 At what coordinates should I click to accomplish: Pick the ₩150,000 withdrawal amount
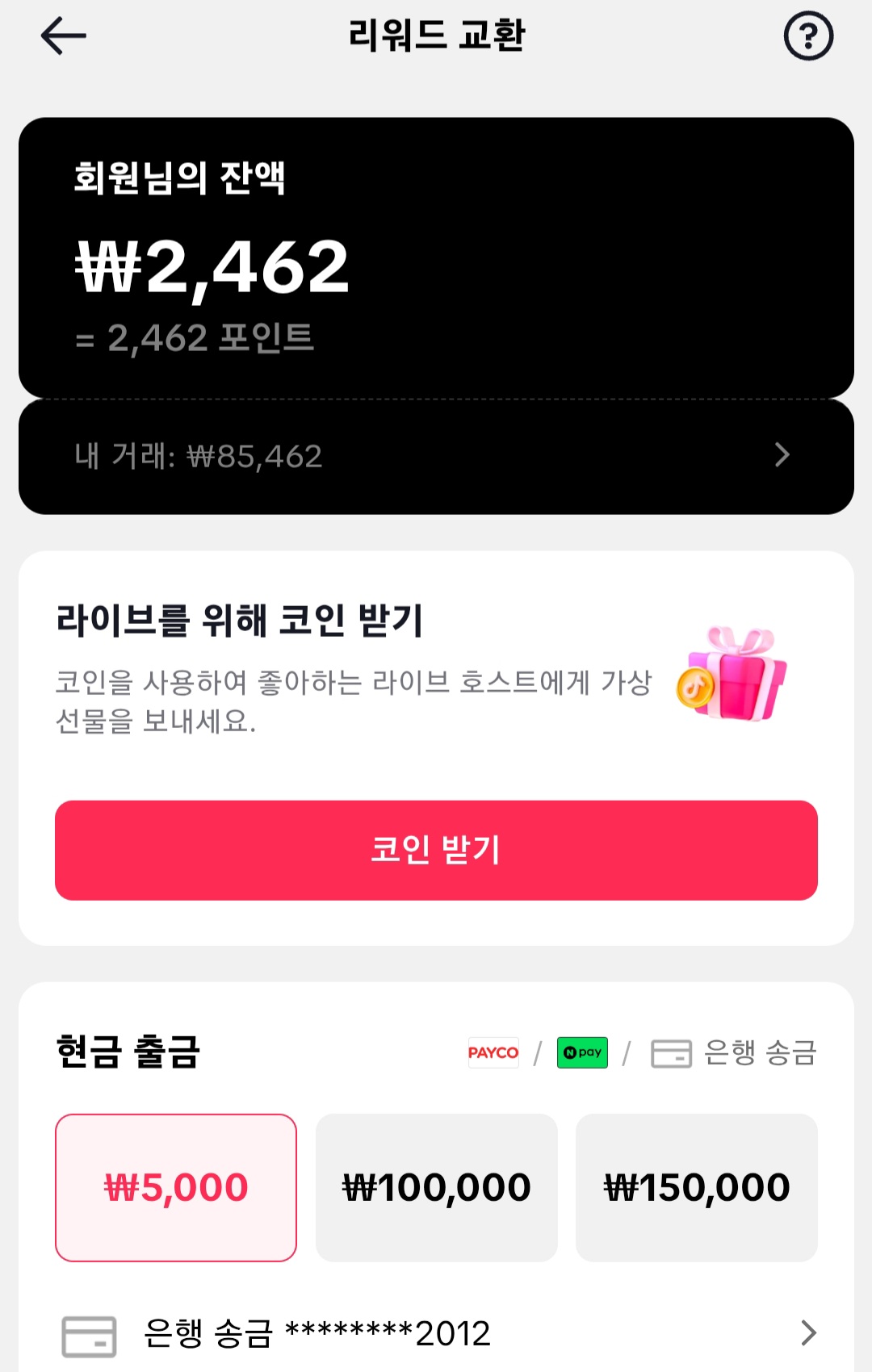coord(696,1187)
